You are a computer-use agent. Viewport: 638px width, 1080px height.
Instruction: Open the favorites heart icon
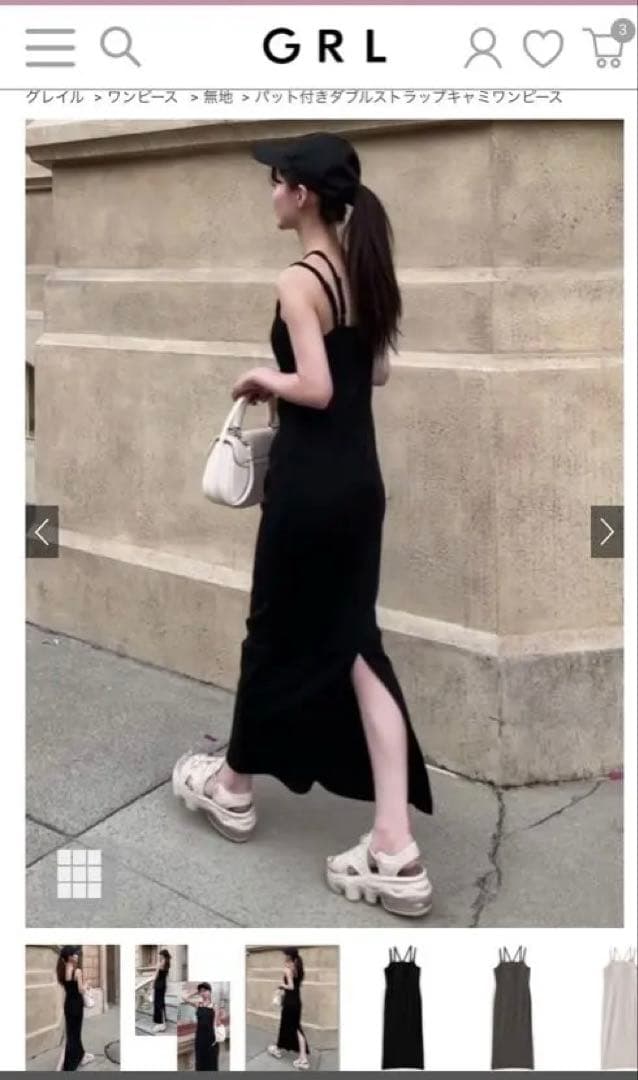click(543, 49)
